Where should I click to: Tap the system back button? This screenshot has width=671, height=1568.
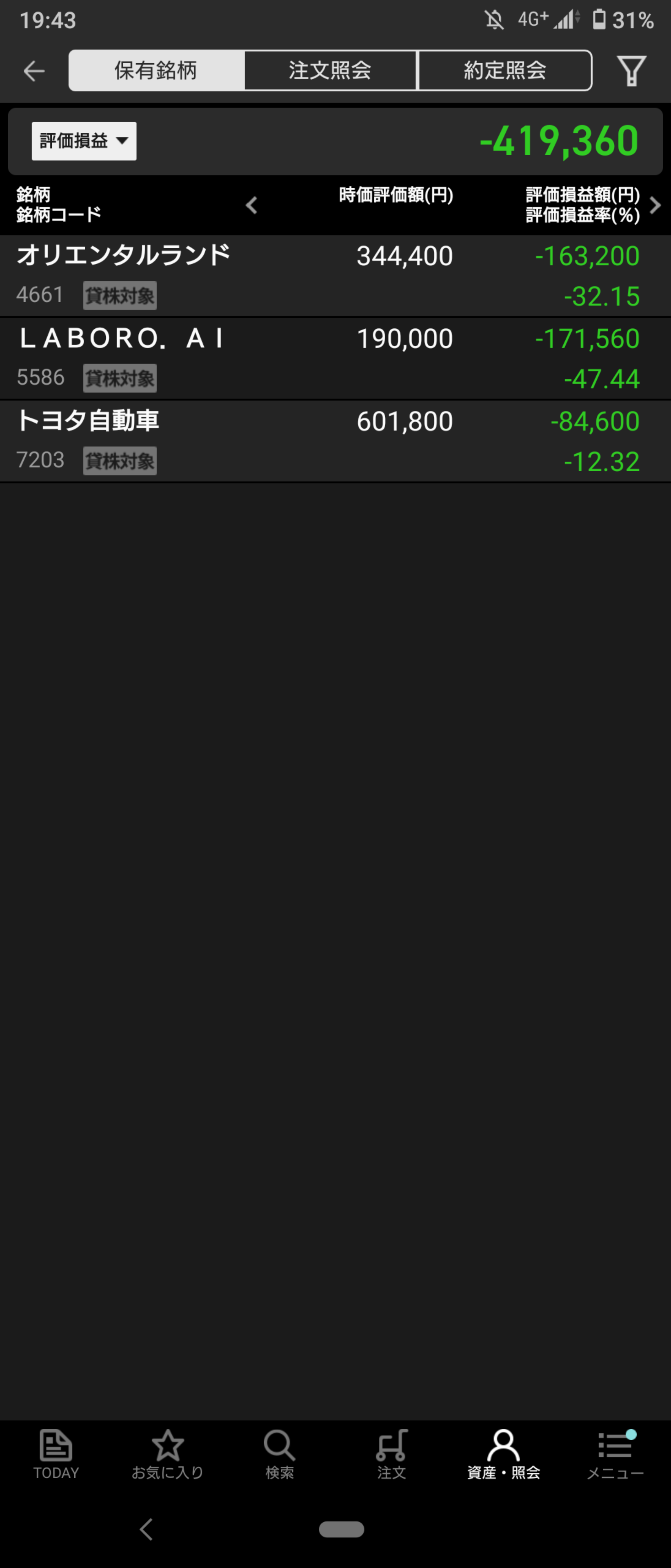pos(146,1528)
